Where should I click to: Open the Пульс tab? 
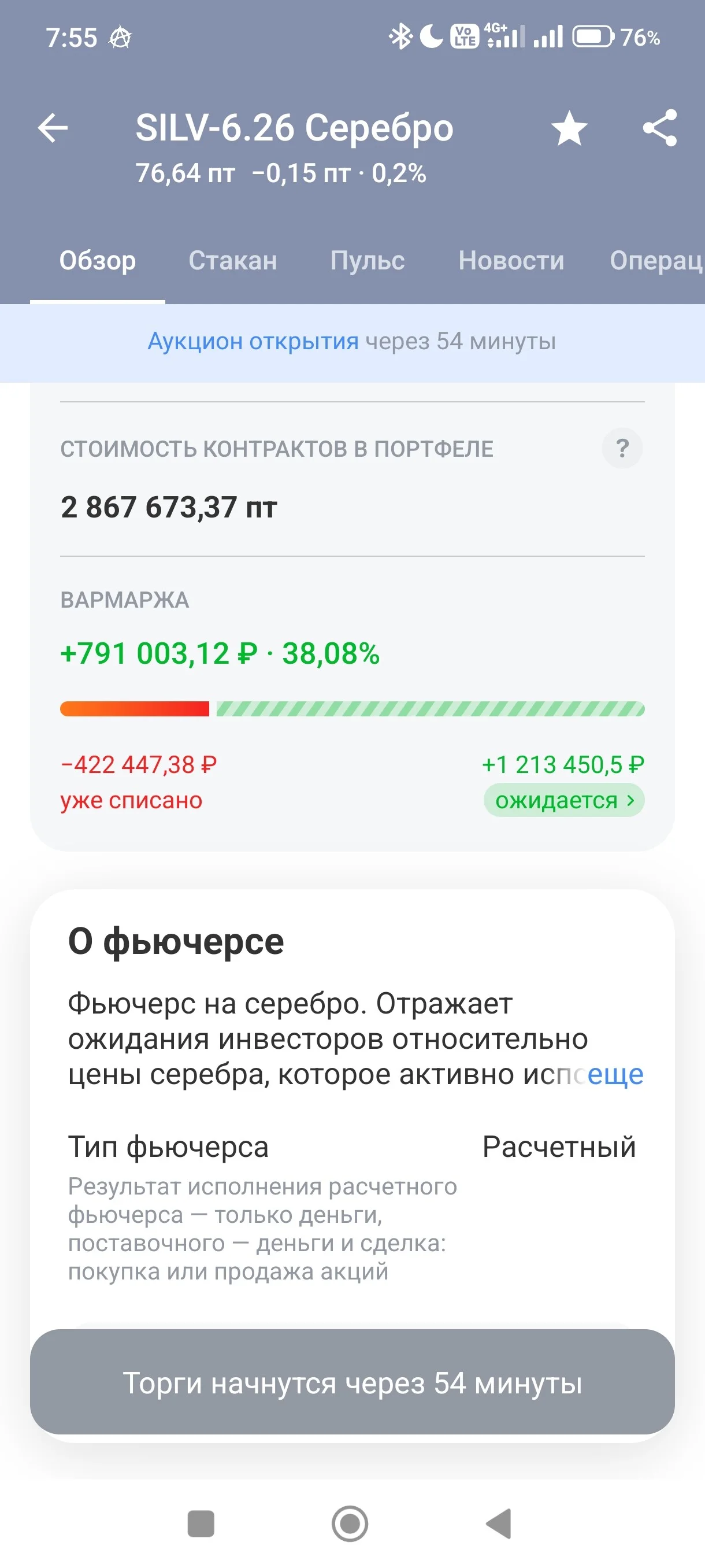click(x=368, y=261)
